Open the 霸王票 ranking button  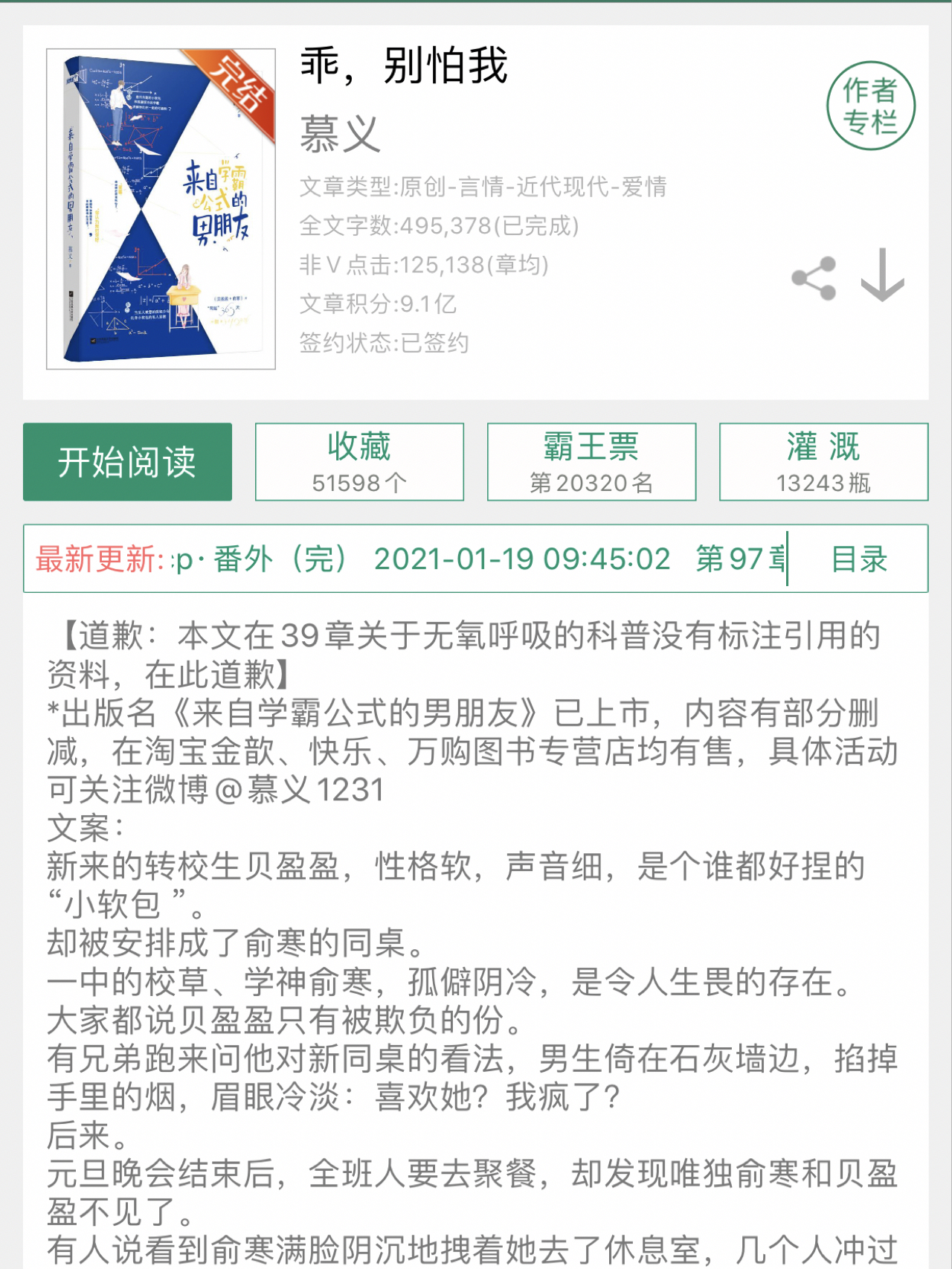[x=591, y=462]
